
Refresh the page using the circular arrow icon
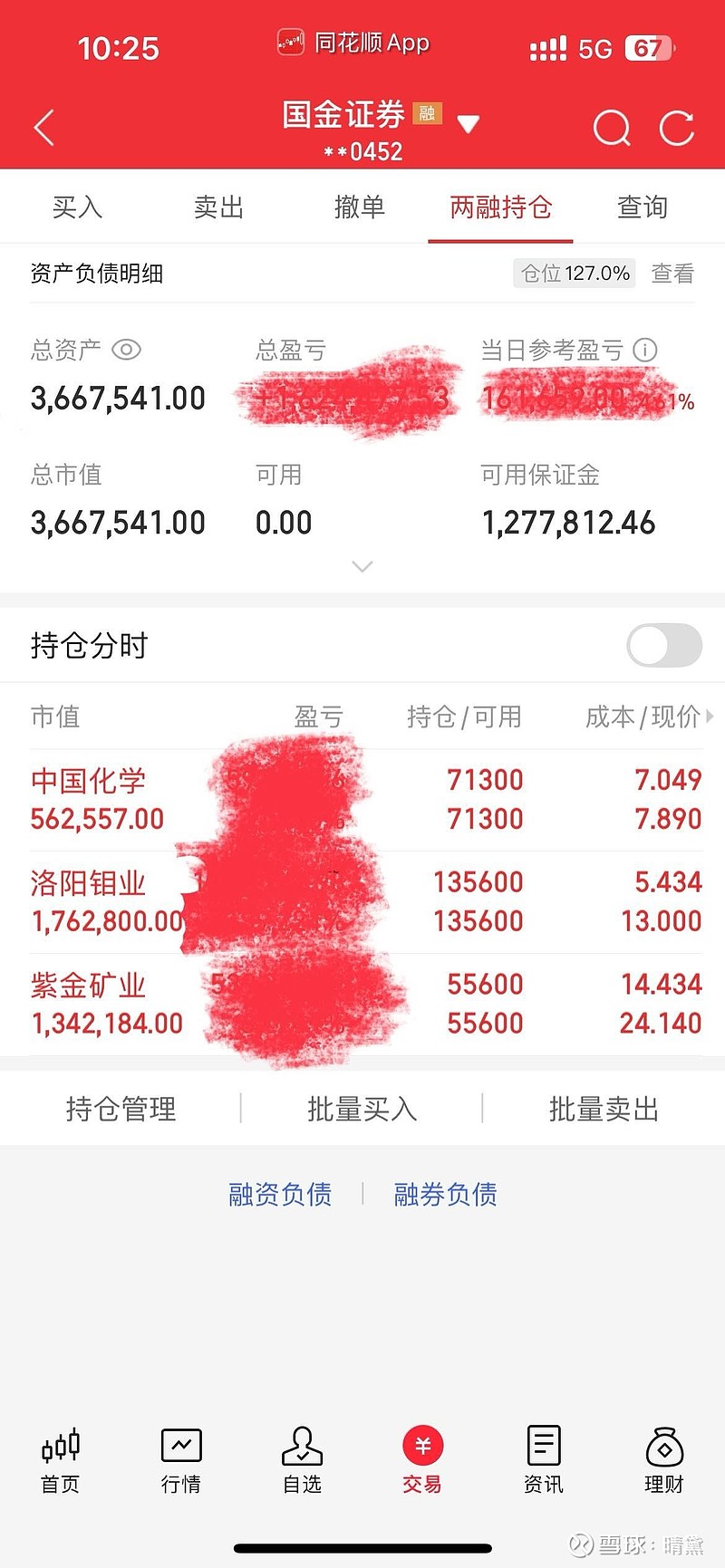(x=677, y=128)
